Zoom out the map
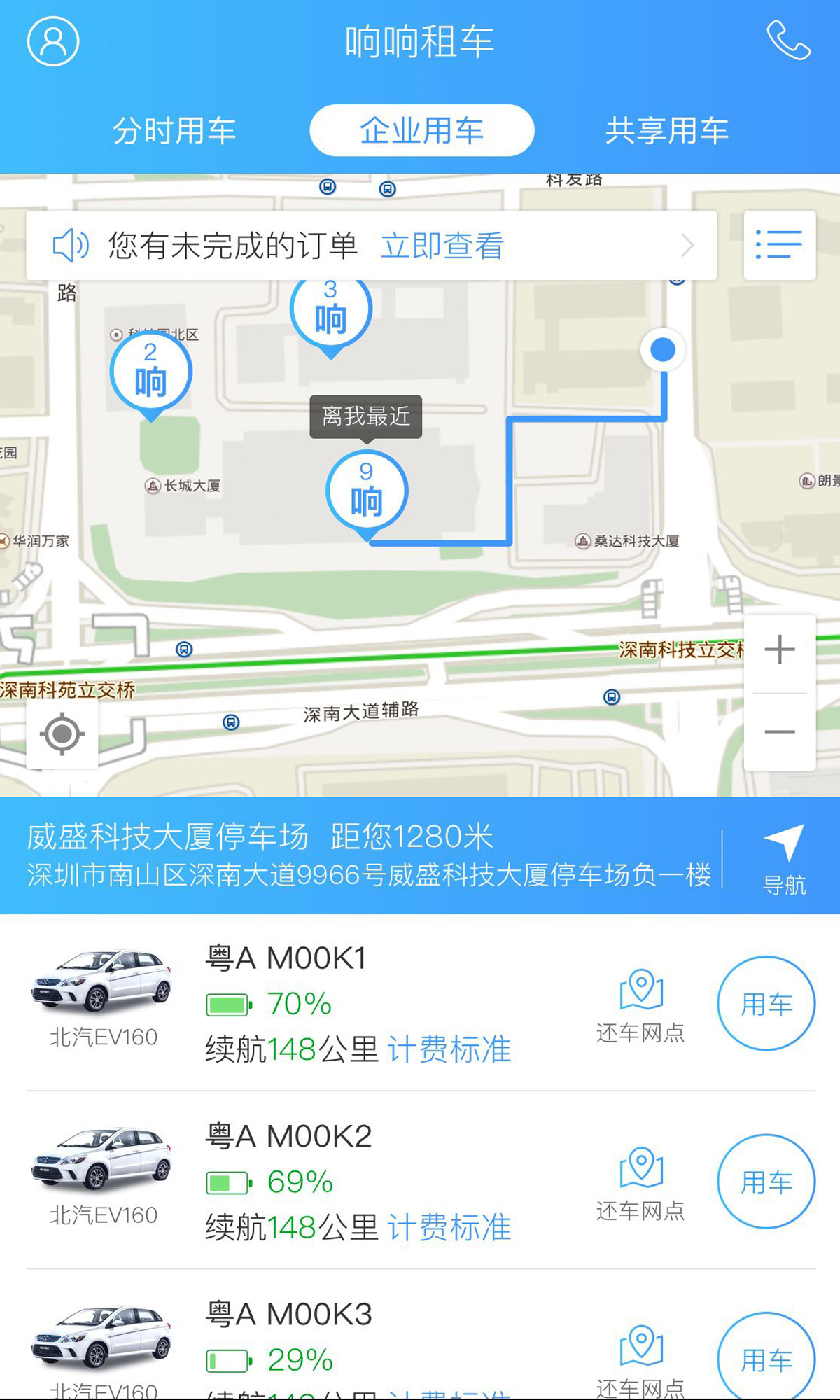The width and height of the screenshot is (840, 1400). click(779, 732)
